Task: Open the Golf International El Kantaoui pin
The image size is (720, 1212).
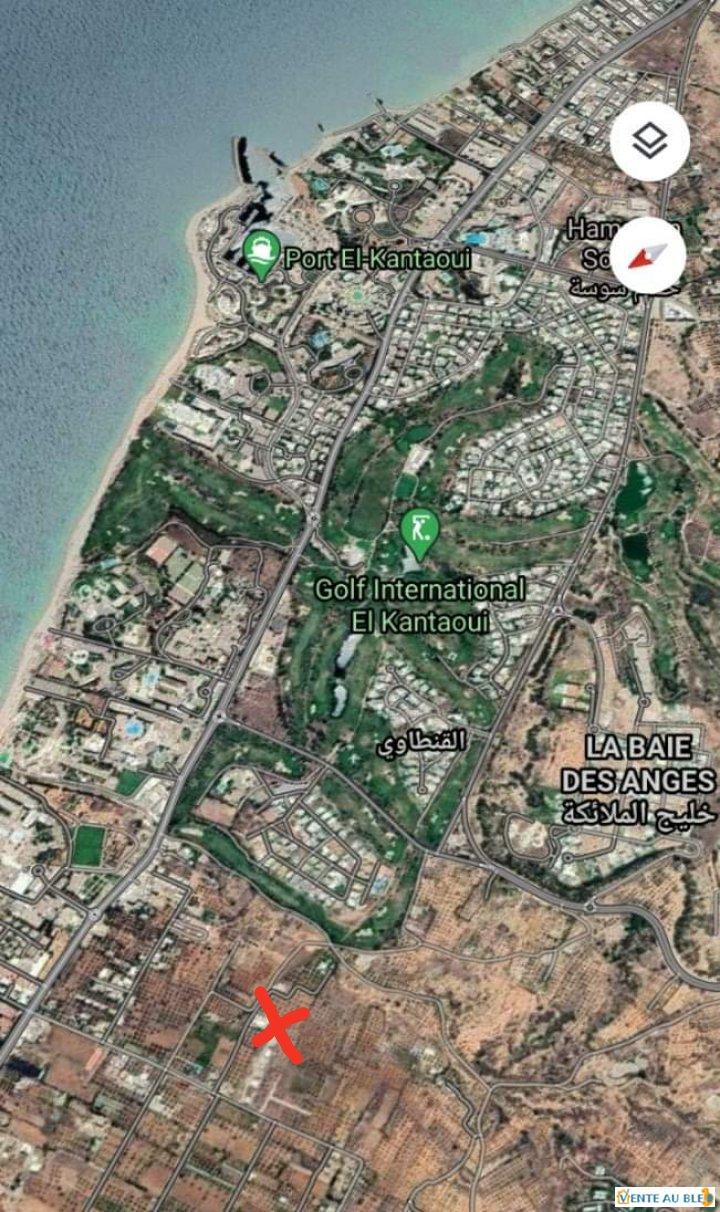Action: [419, 535]
